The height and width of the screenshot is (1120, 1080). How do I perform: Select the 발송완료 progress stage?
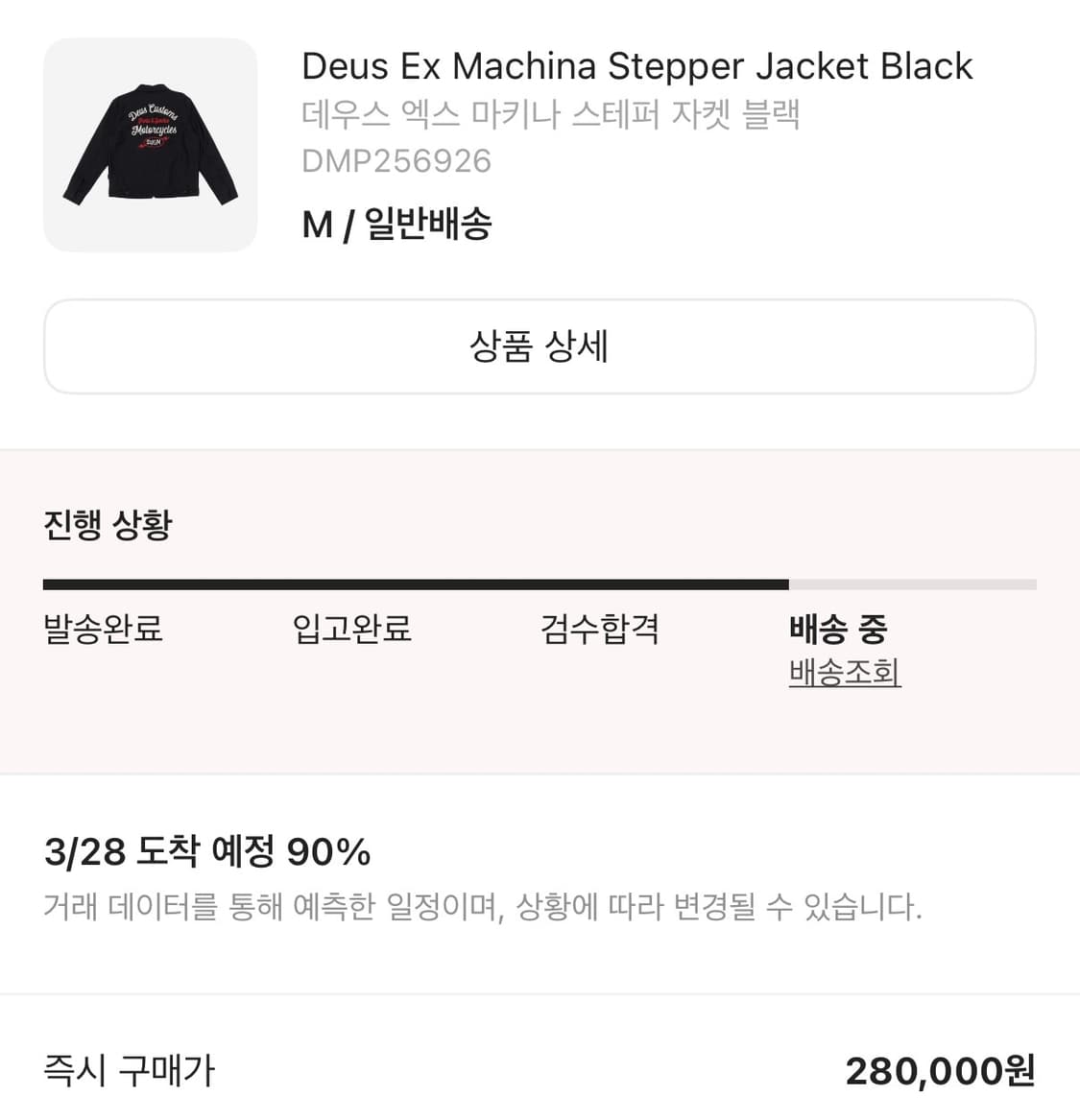click(x=102, y=630)
